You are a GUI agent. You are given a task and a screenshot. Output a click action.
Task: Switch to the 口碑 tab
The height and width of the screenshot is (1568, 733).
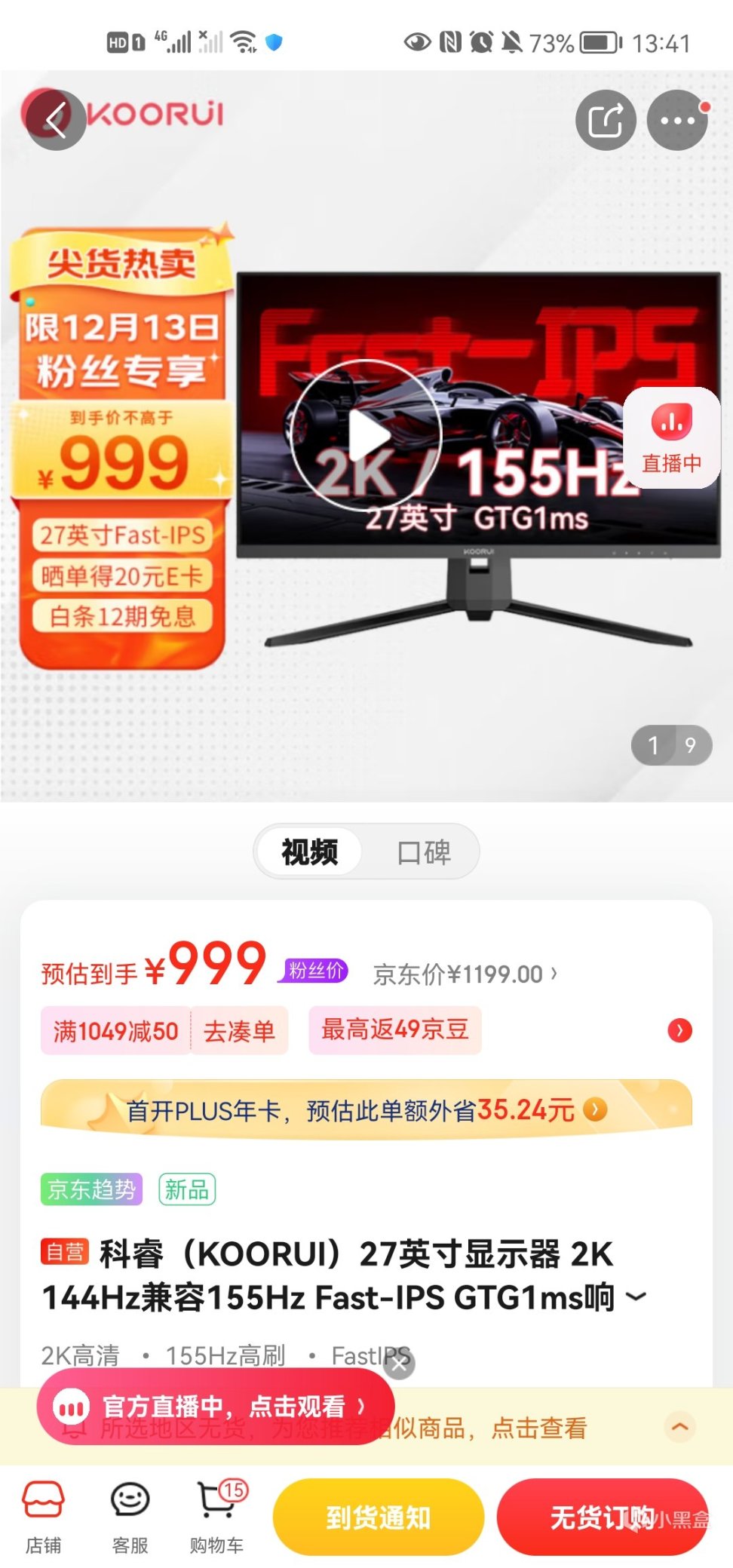pyautogui.click(x=424, y=852)
